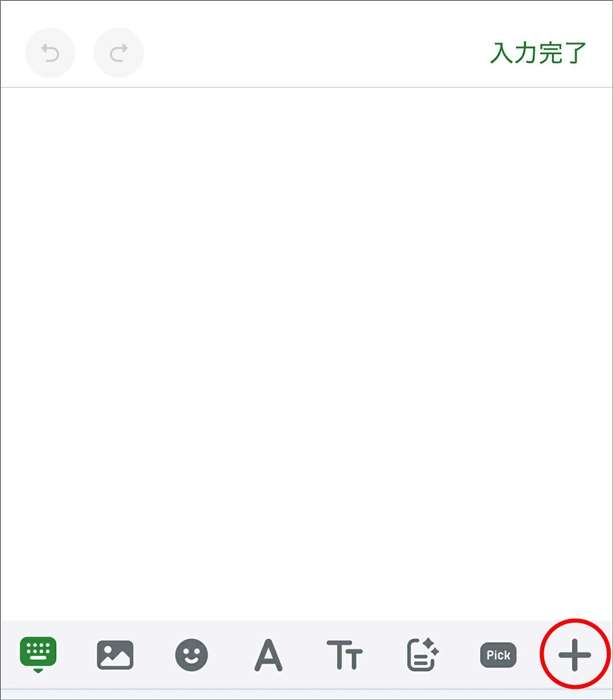
Task: Open the plus menu for more options
Action: coord(574,656)
